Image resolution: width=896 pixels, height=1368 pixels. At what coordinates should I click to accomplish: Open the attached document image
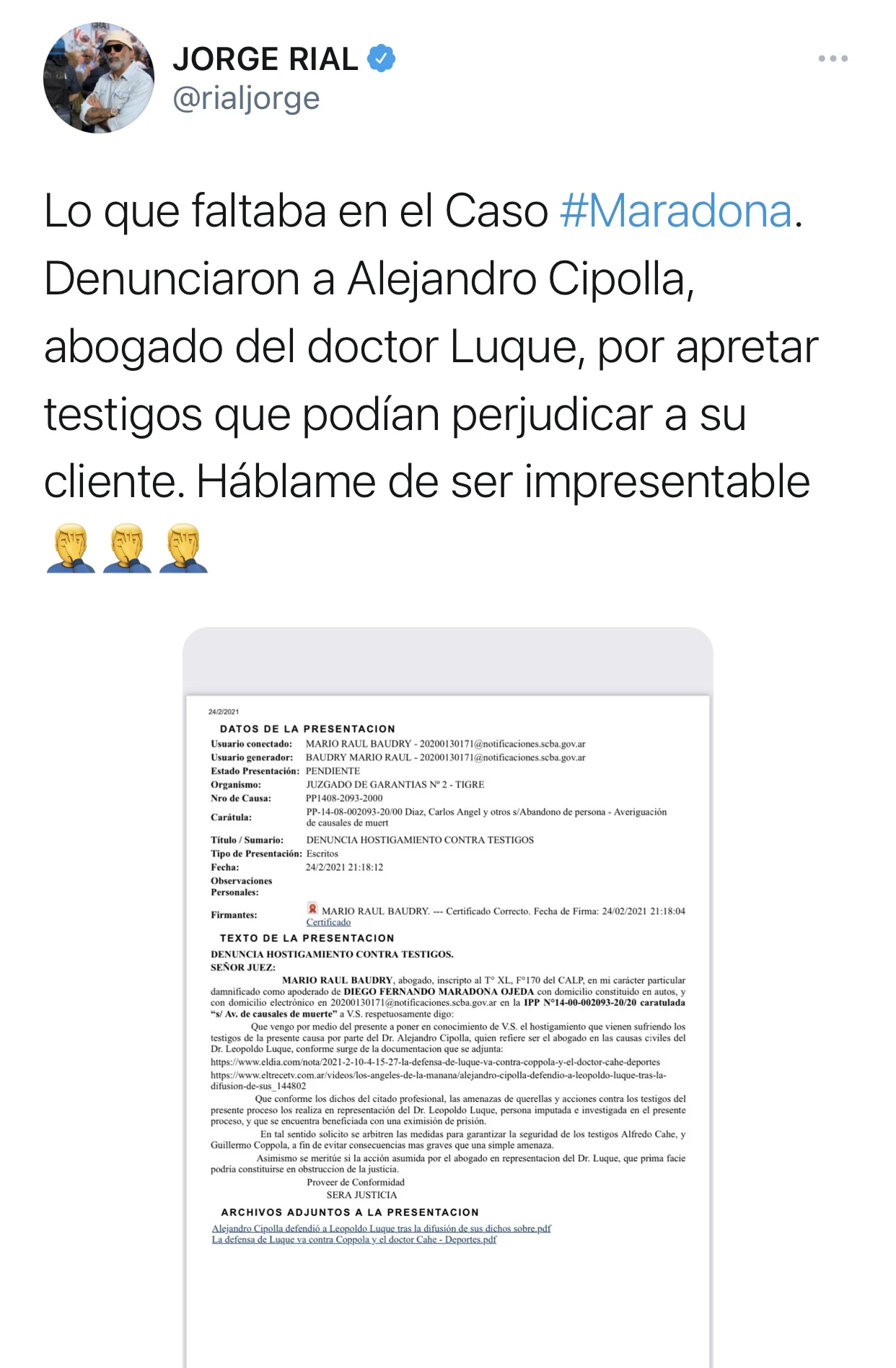(447, 996)
